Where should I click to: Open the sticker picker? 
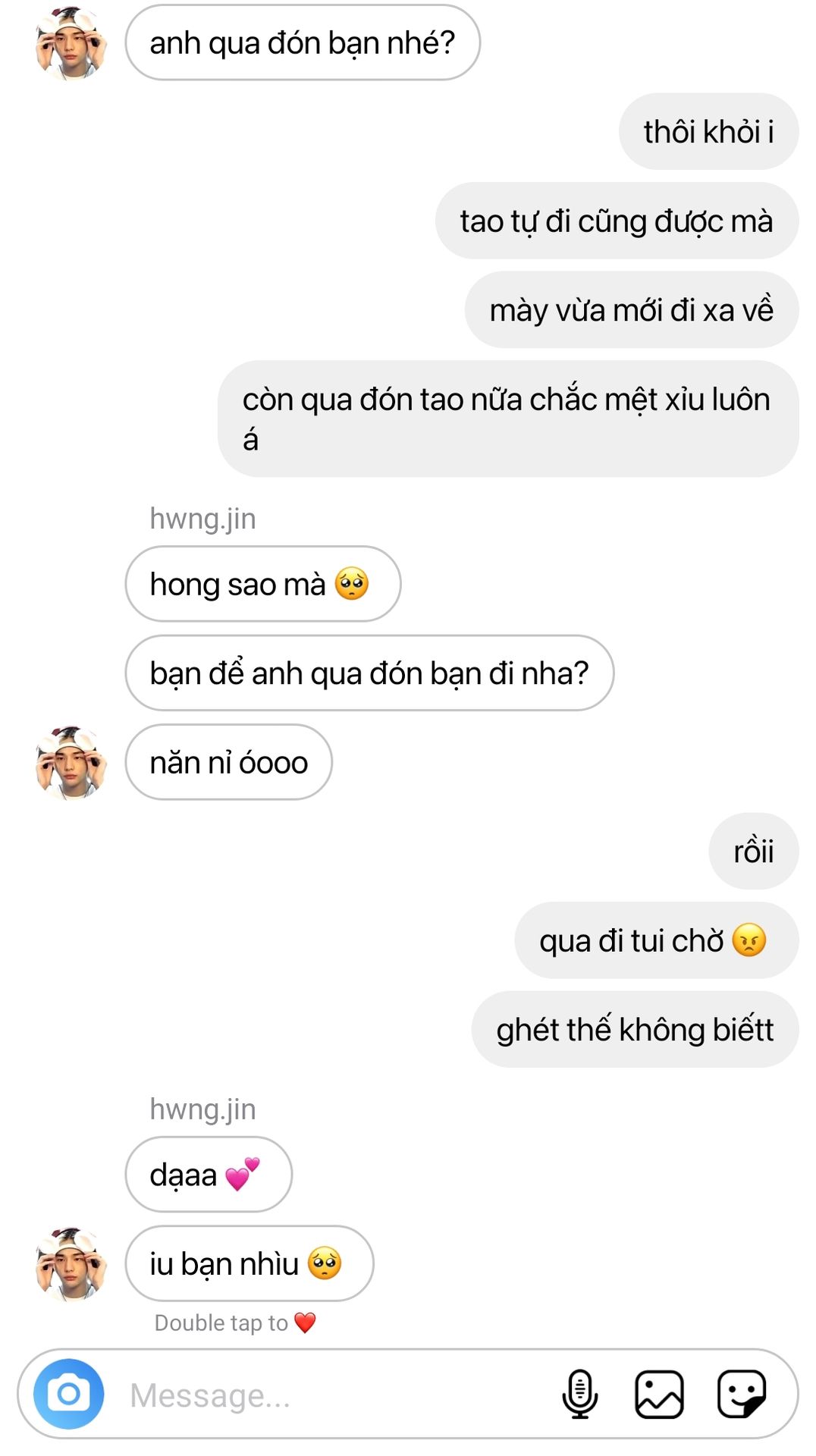(x=741, y=1394)
